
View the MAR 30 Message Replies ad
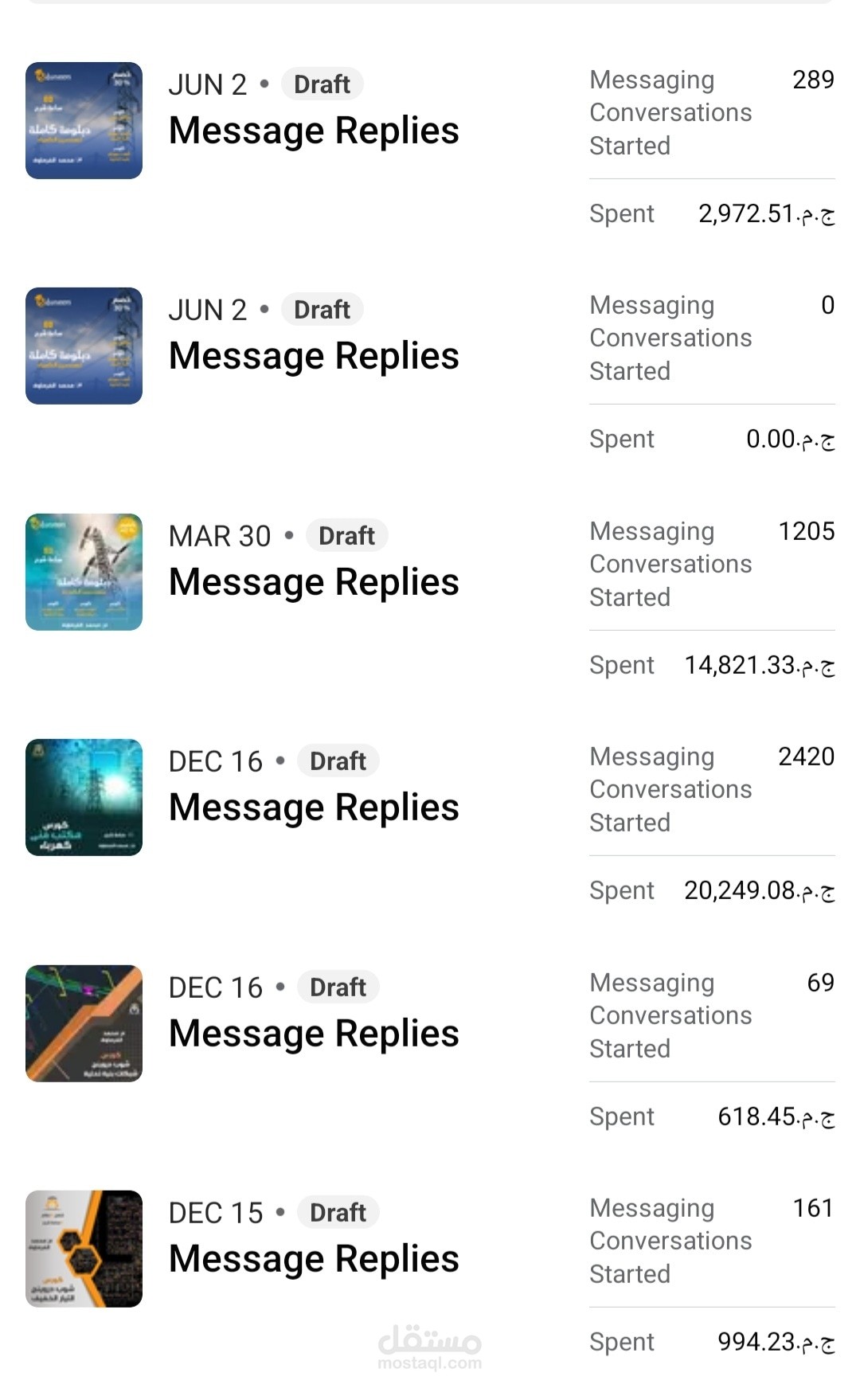pyautogui.click(x=314, y=582)
